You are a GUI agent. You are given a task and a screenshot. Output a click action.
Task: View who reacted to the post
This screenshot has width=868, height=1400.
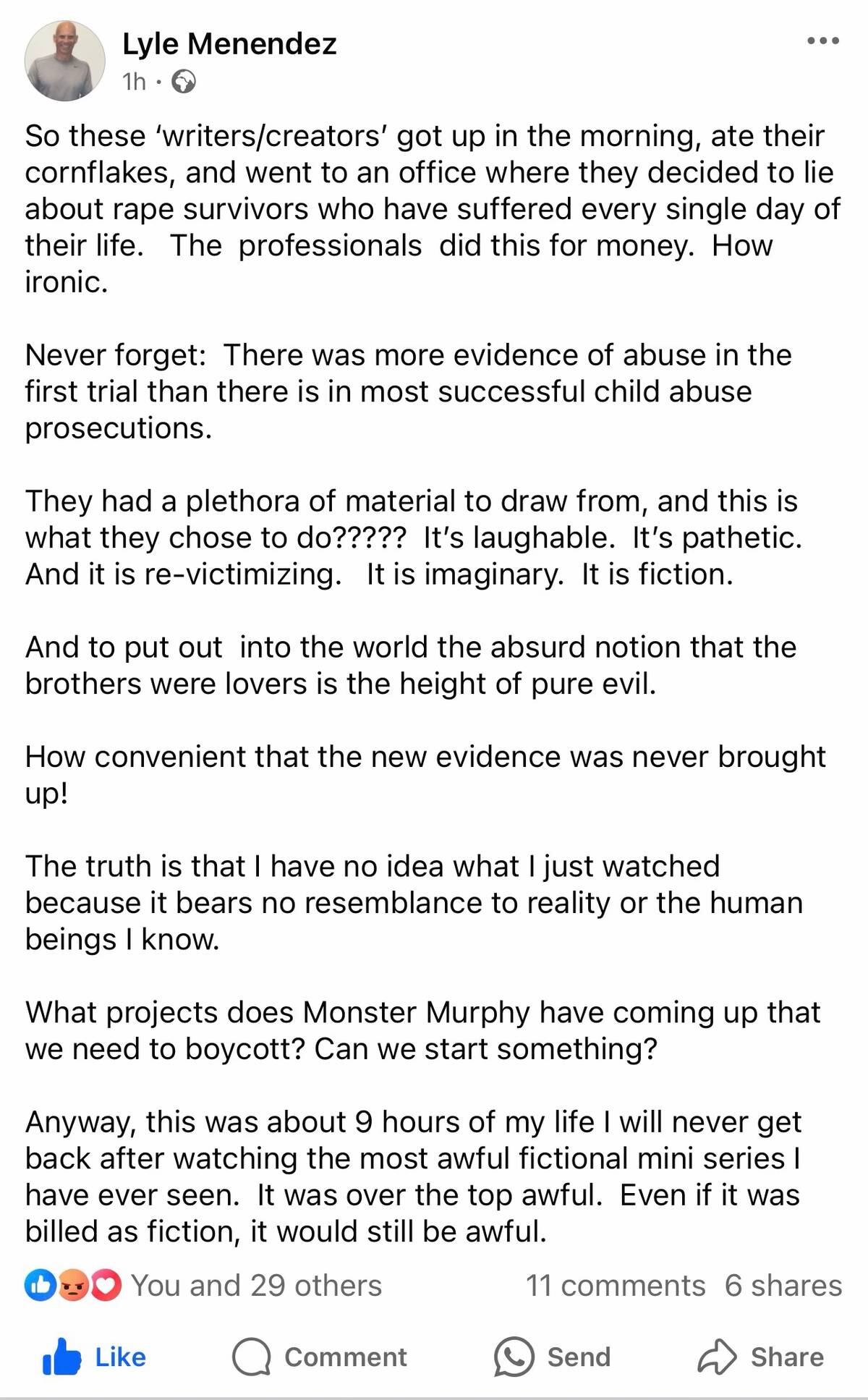tap(203, 1286)
